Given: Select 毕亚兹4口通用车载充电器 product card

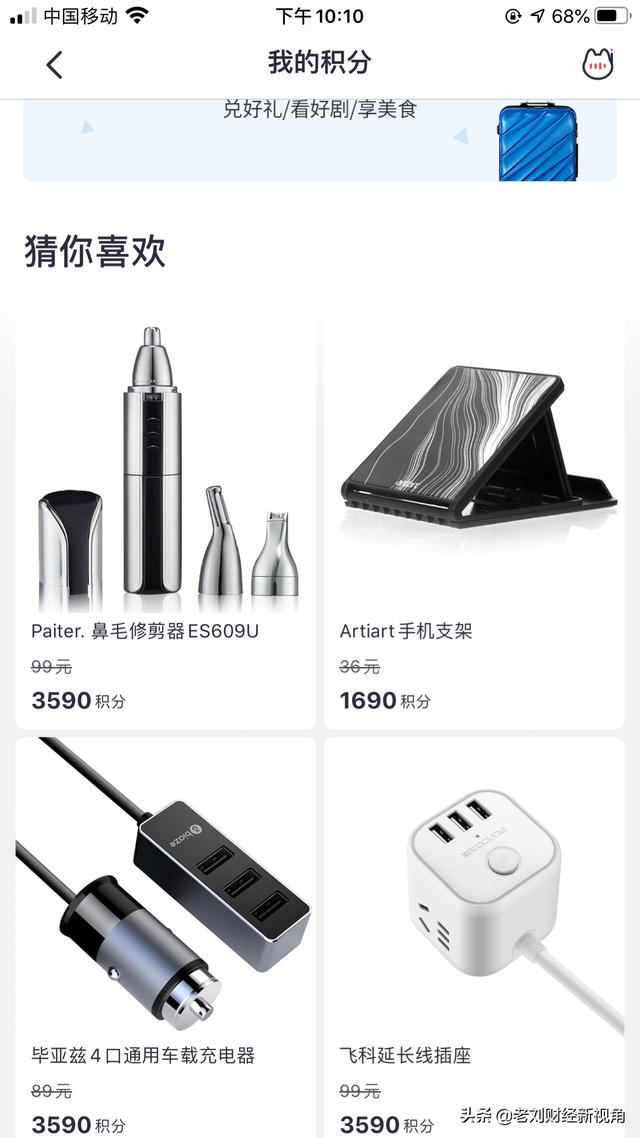Looking at the screenshot, I should click(x=165, y=936).
